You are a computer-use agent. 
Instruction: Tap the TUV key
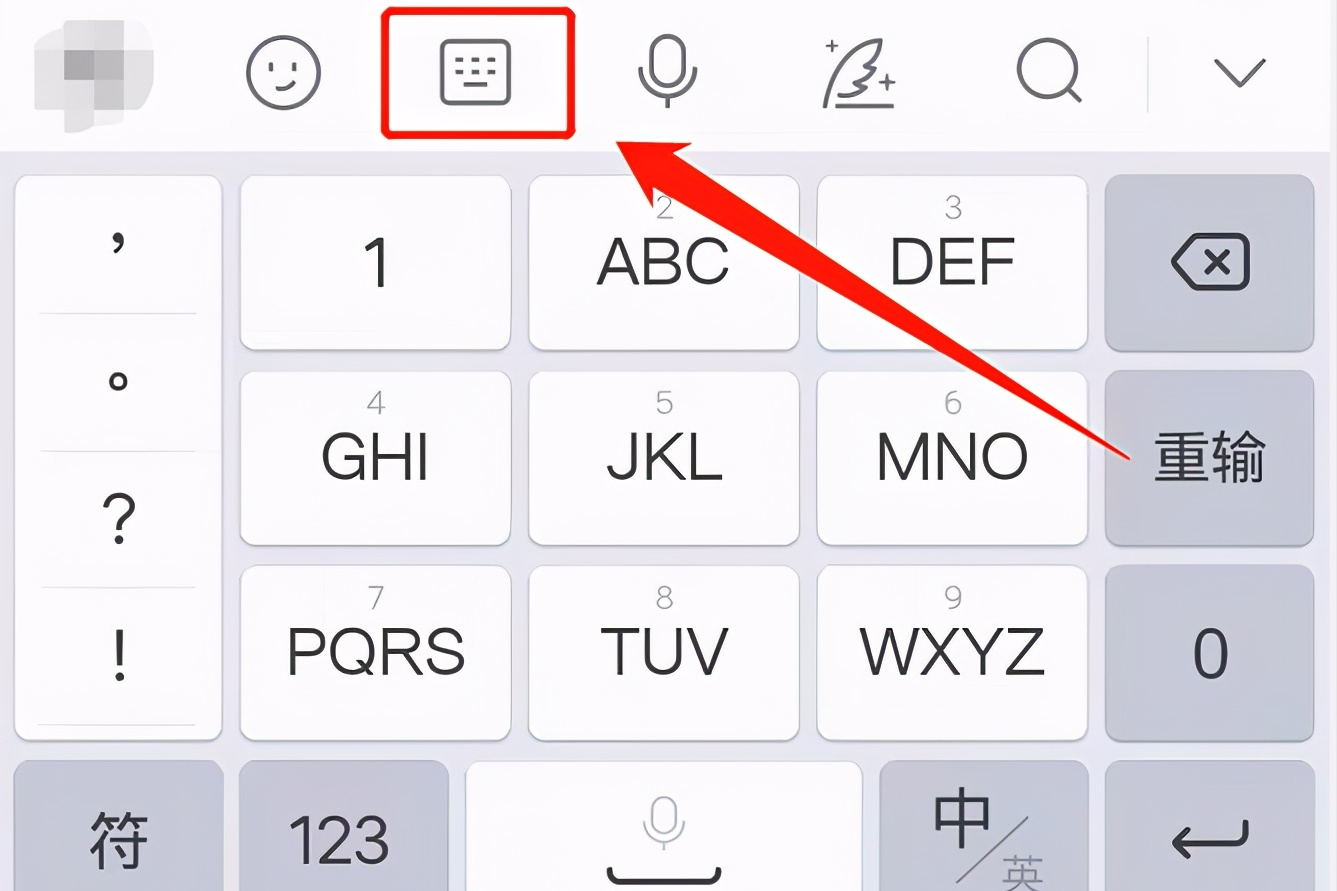pyautogui.click(x=664, y=652)
